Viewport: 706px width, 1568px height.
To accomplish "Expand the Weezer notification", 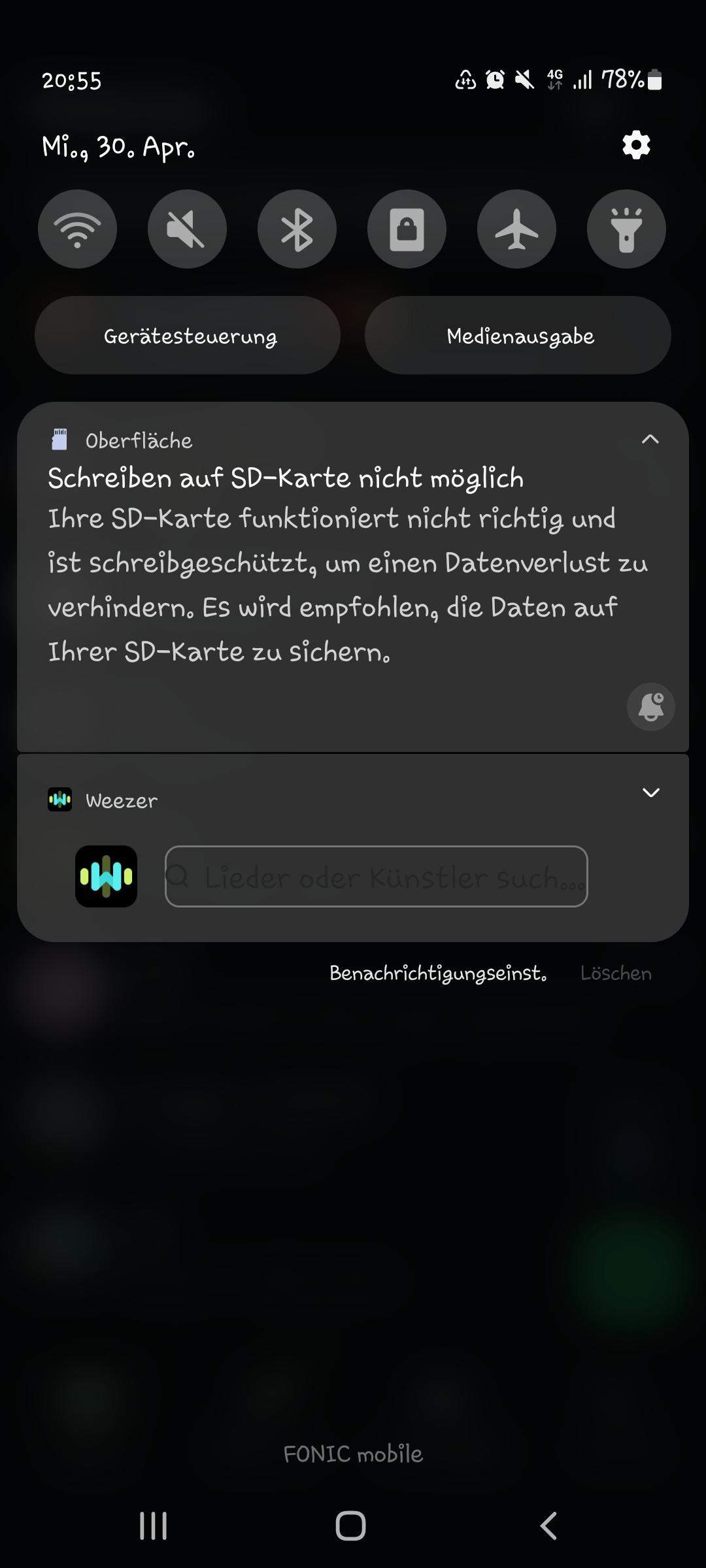I will pos(650,793).
